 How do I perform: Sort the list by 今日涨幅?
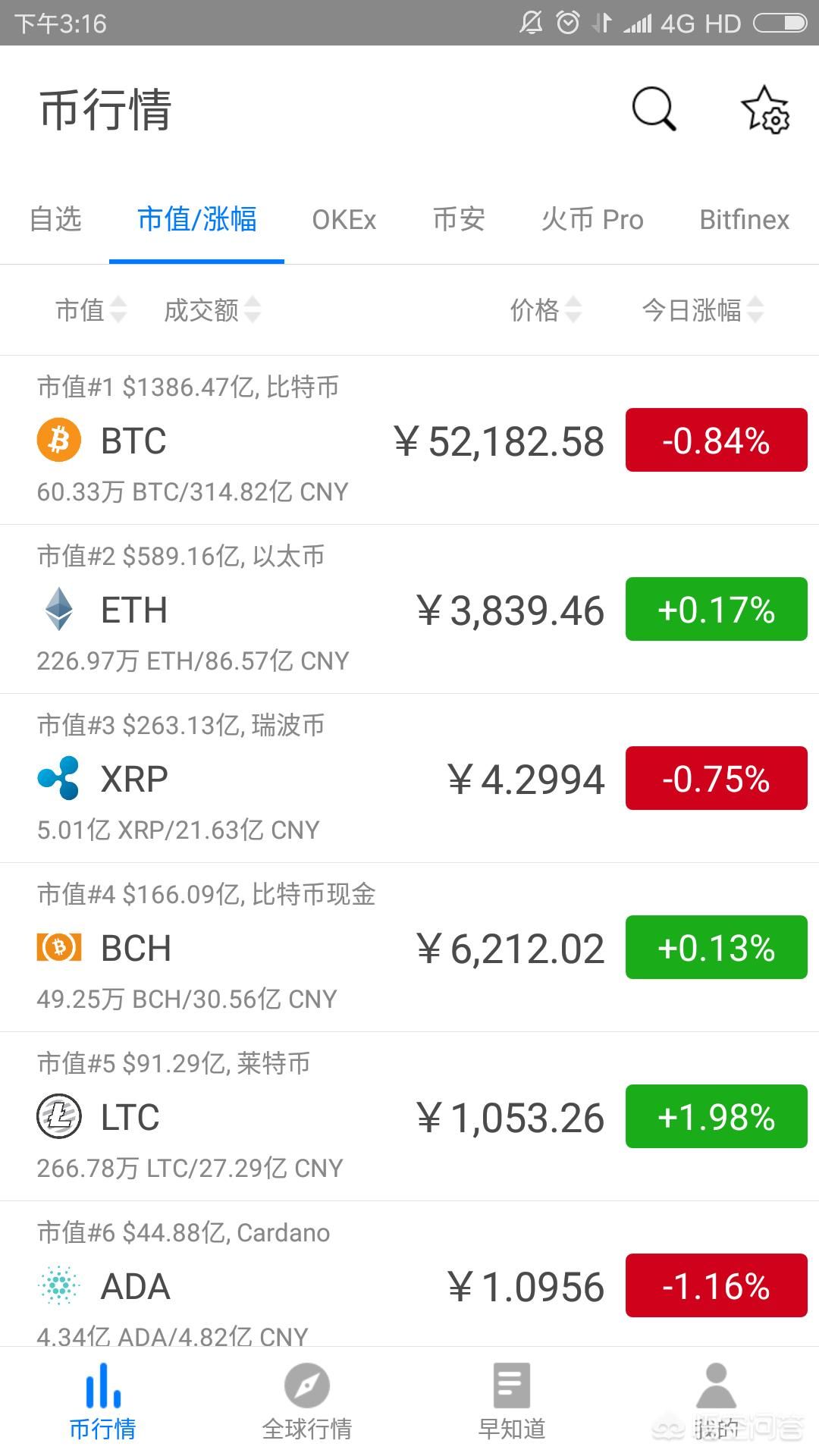click(701, 309)
